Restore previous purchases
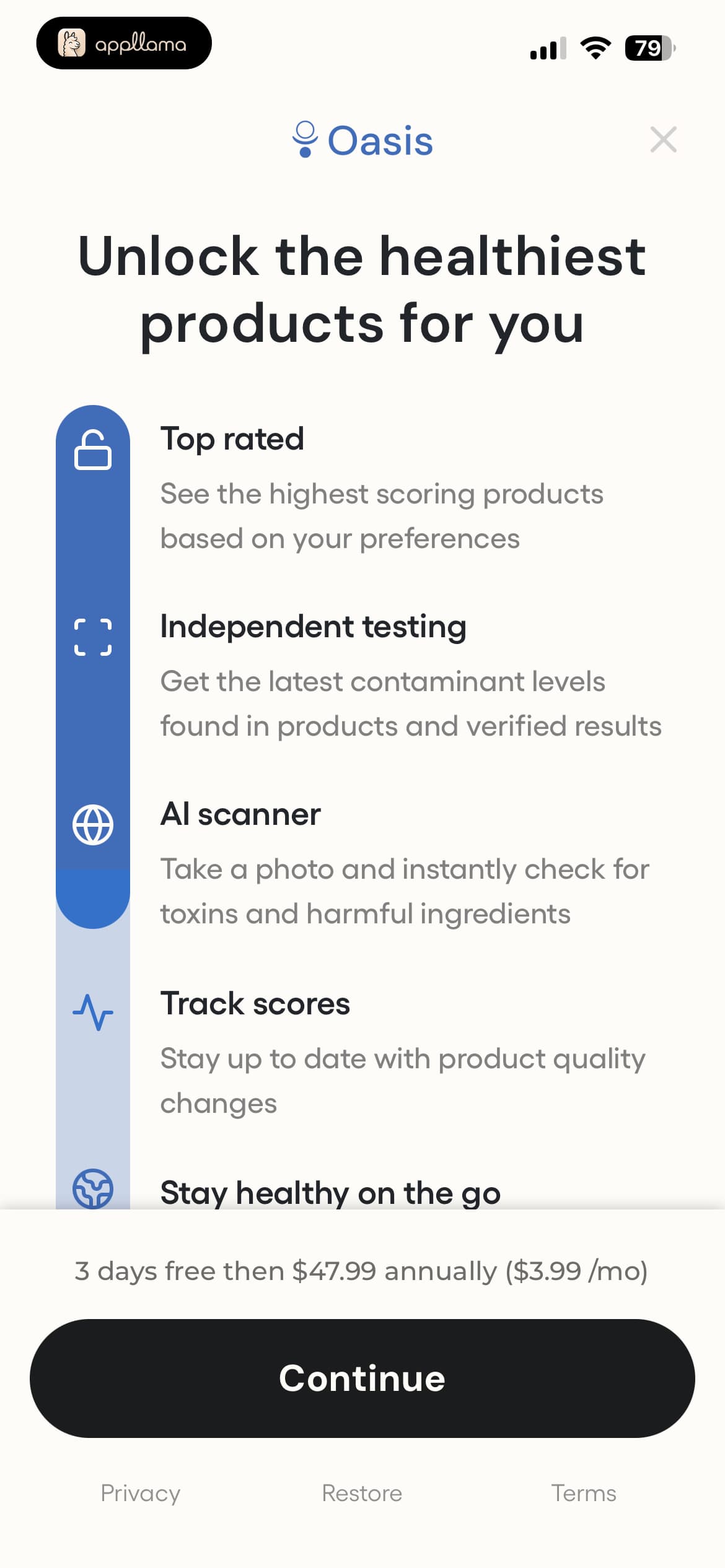 (362, 1493)
